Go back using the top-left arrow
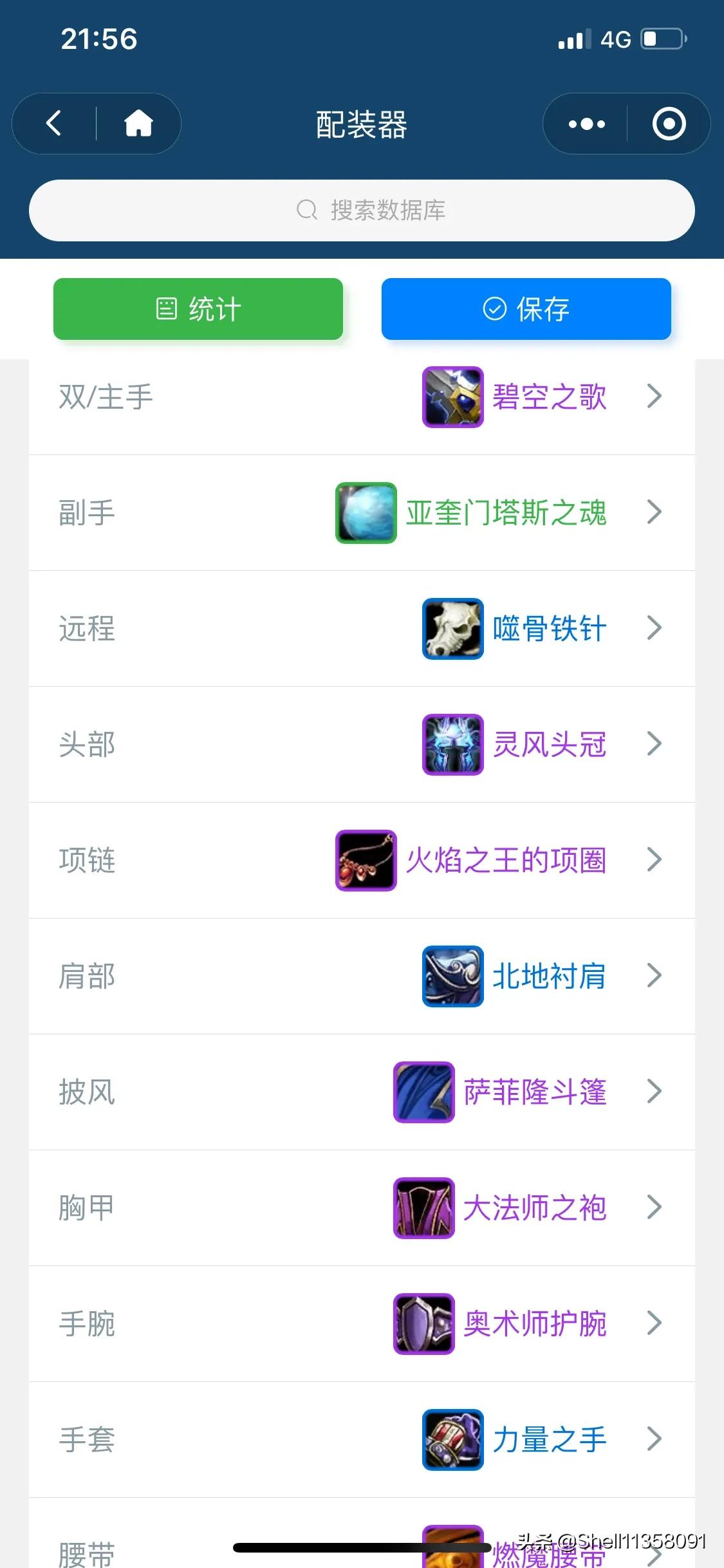724x1568 pixels. [55, 123]
